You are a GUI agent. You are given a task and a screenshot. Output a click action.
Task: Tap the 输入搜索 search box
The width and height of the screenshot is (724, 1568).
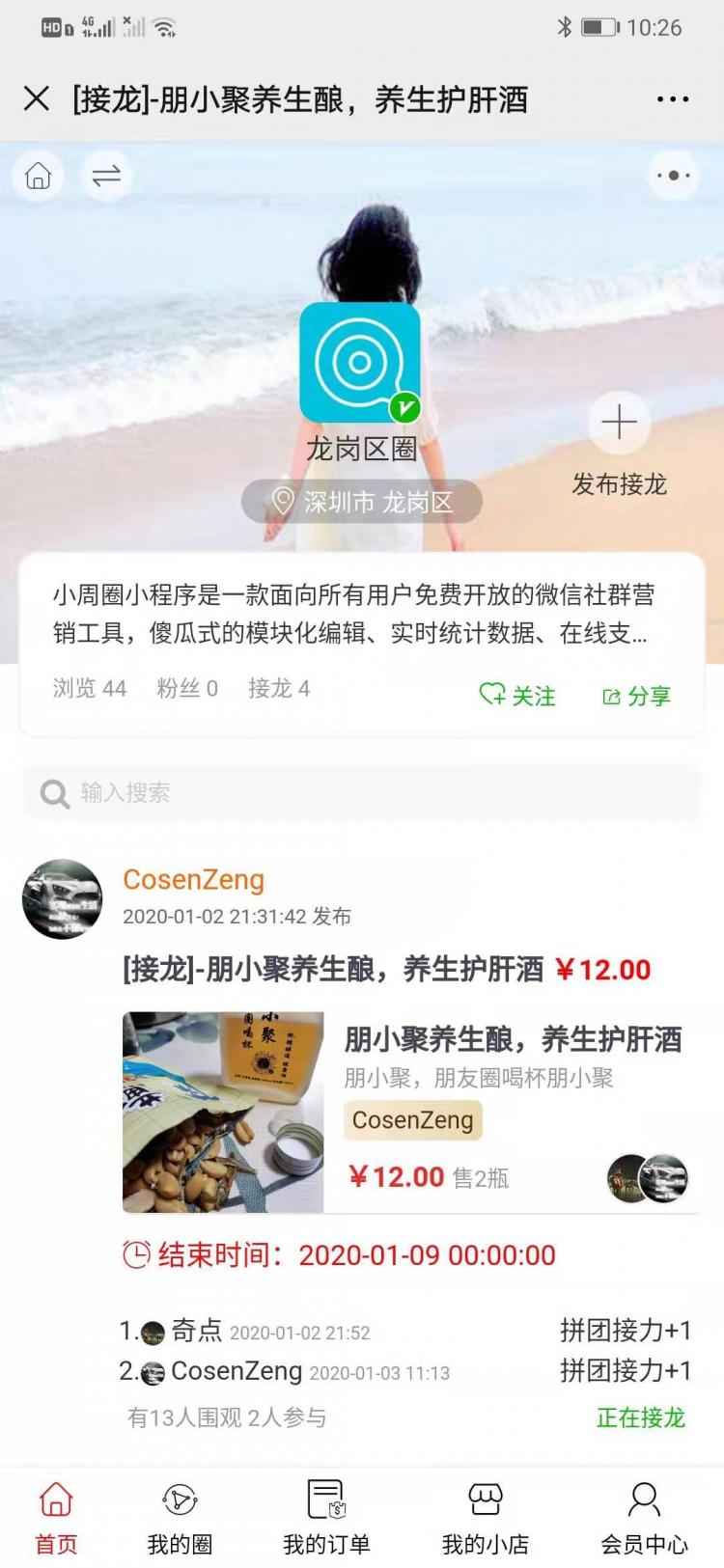coord(362,793)
